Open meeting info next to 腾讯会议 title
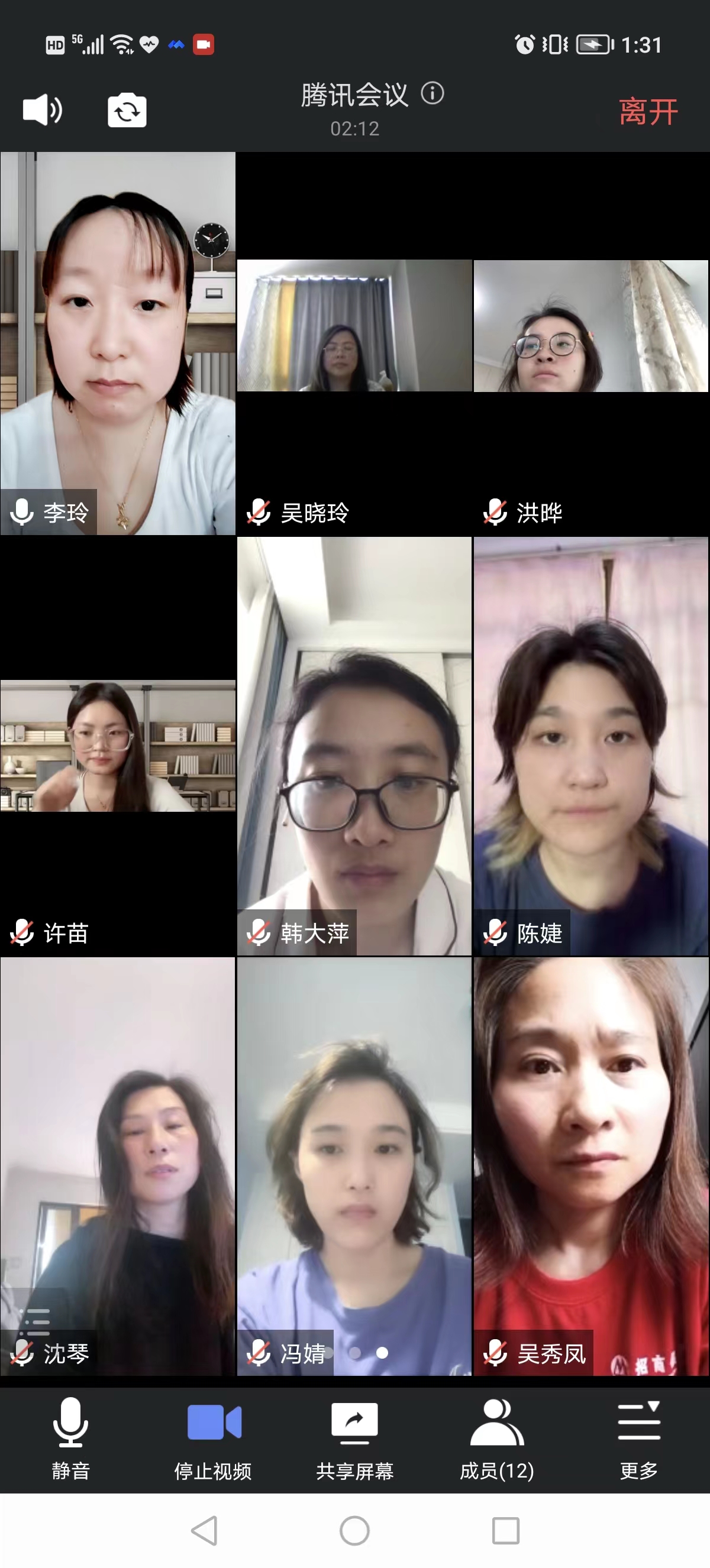Viewport: 710px width, 1568px height. [x=433, y=94]
